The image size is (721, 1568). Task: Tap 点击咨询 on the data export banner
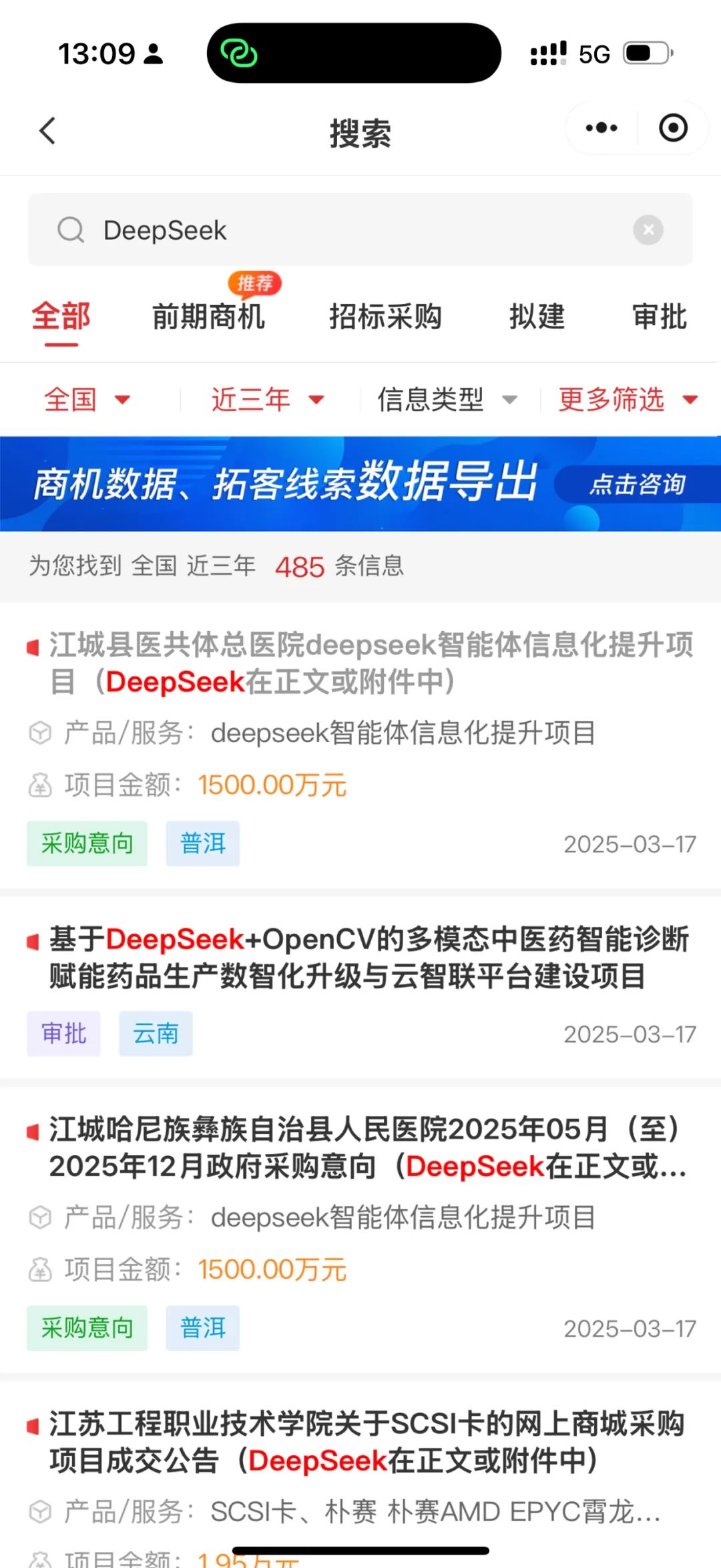click(637, 484)
